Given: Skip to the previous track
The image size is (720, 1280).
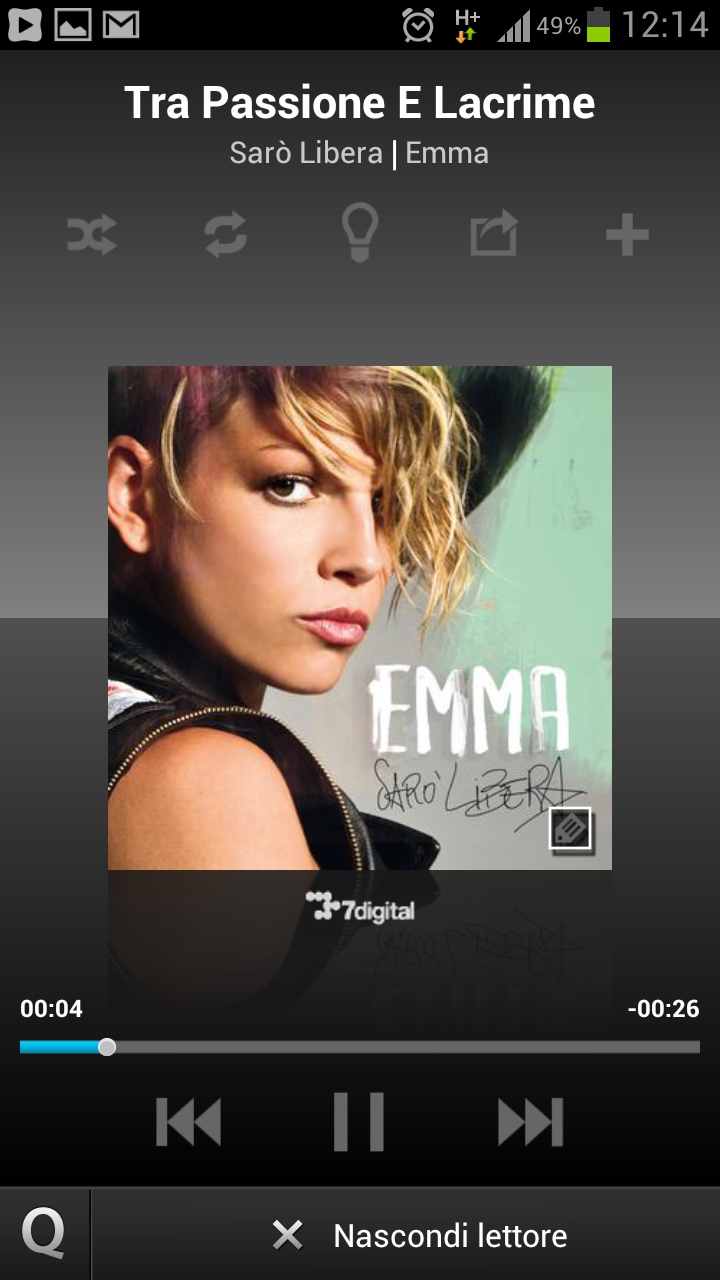Looking at the screenshot, I should [x=188, y=1122].
